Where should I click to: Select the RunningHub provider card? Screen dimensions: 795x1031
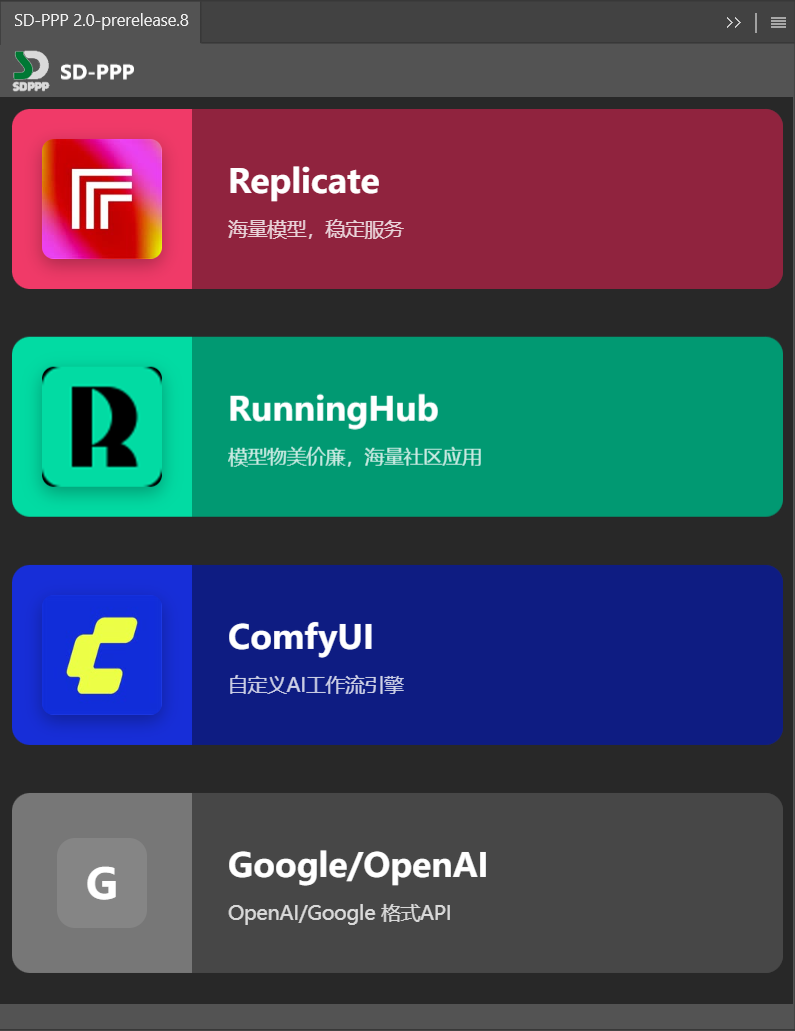(397, 427)
